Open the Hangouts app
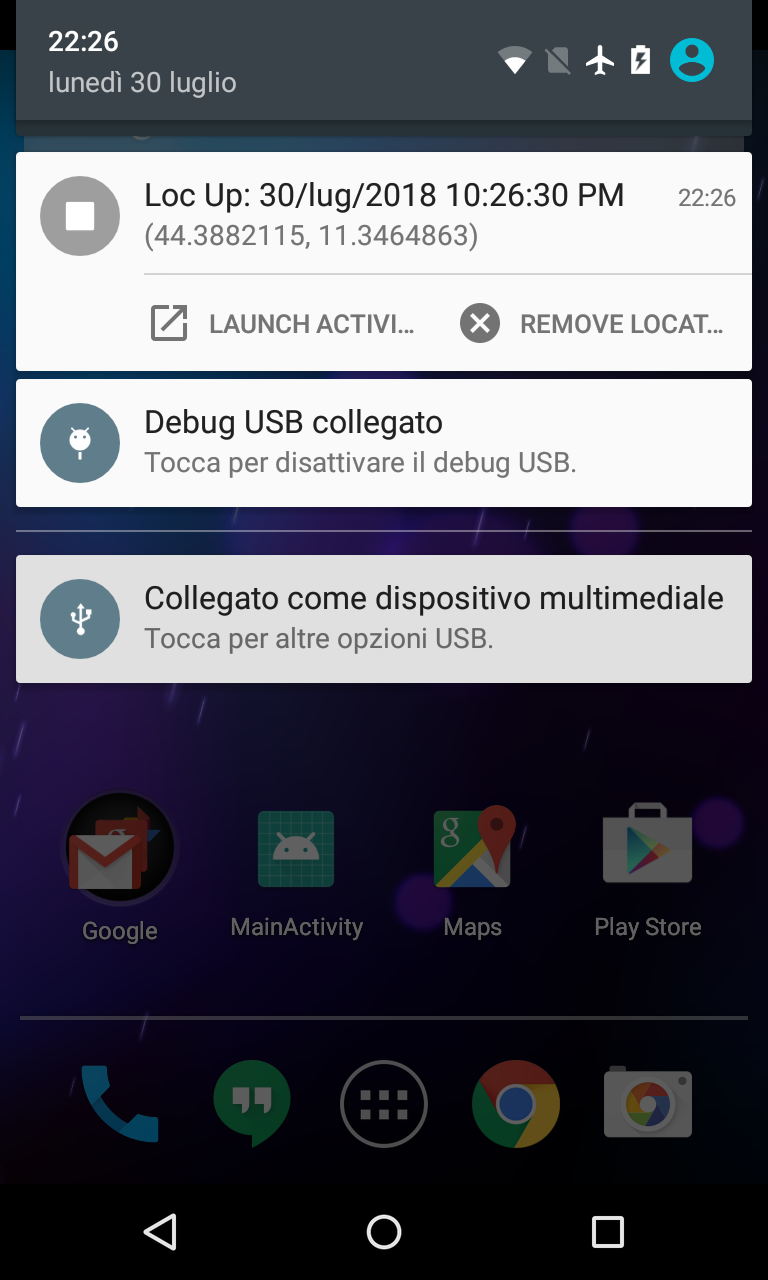Screen dimensions: 768x1280 252,1103
